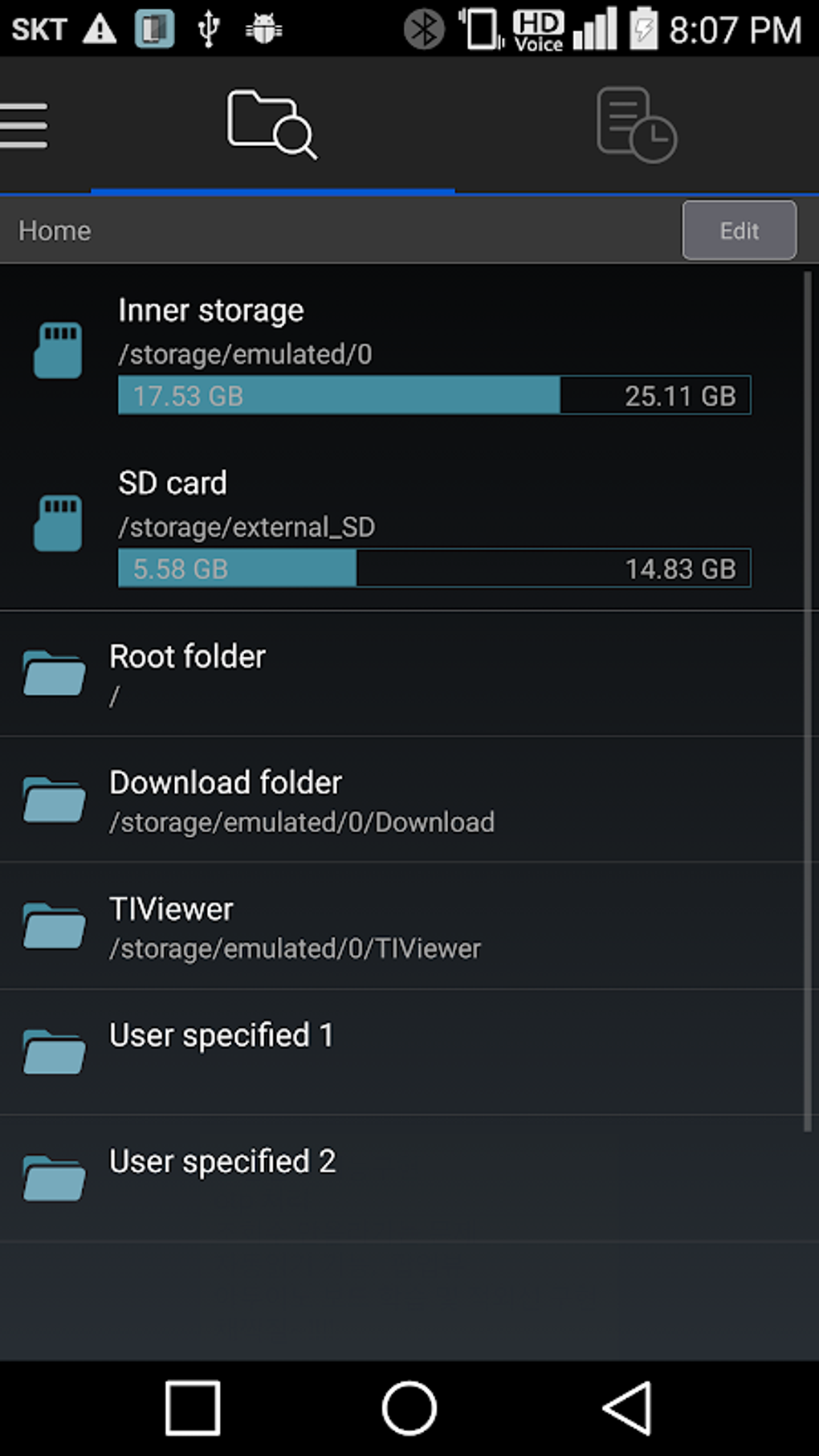
Task: Tap the Edit button
Action: click(x=740, y=230)
